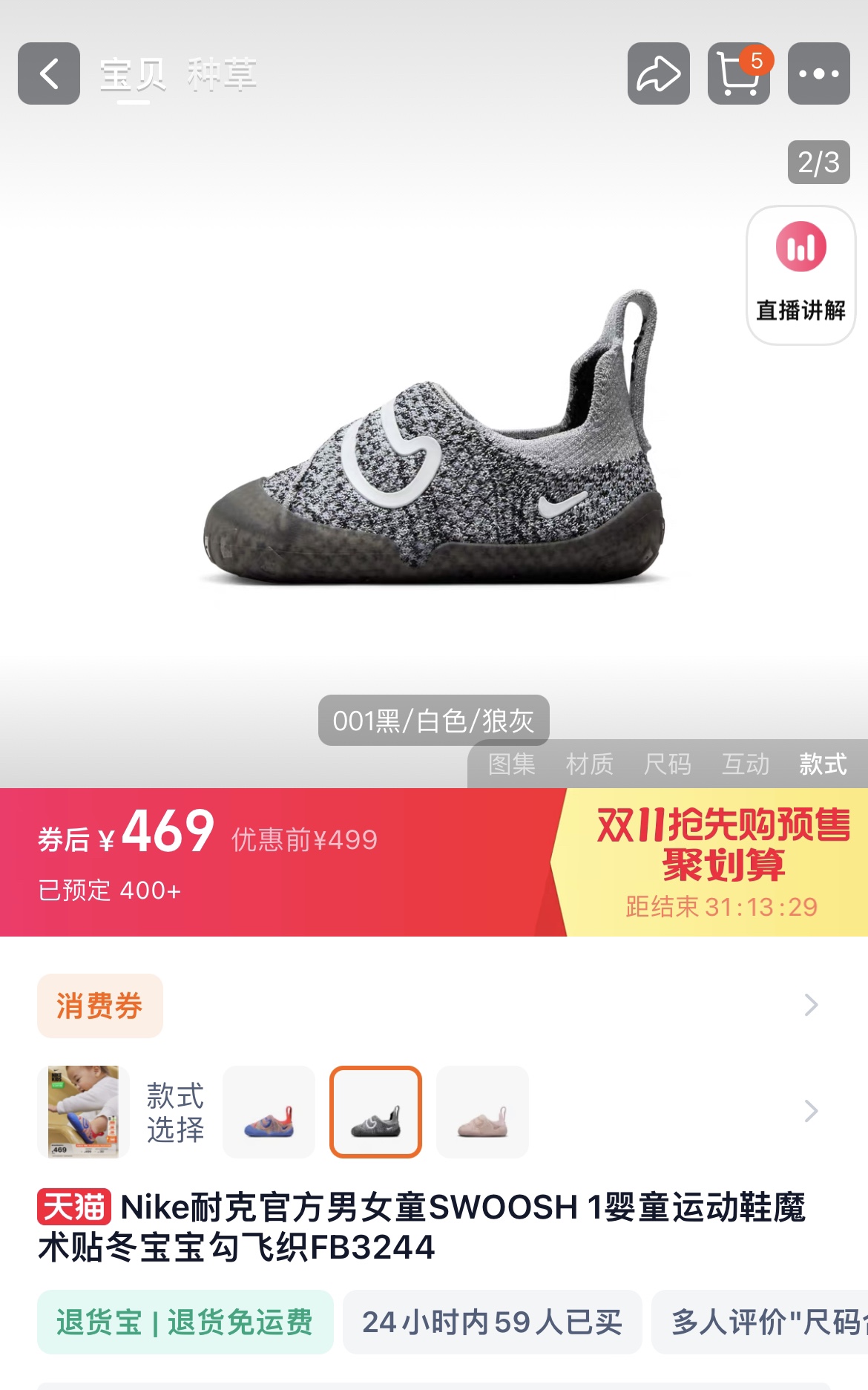Viewport: 868px width, 1390px height.
Task: Jump to the 材质 image section
Action: tap(590, 764)
